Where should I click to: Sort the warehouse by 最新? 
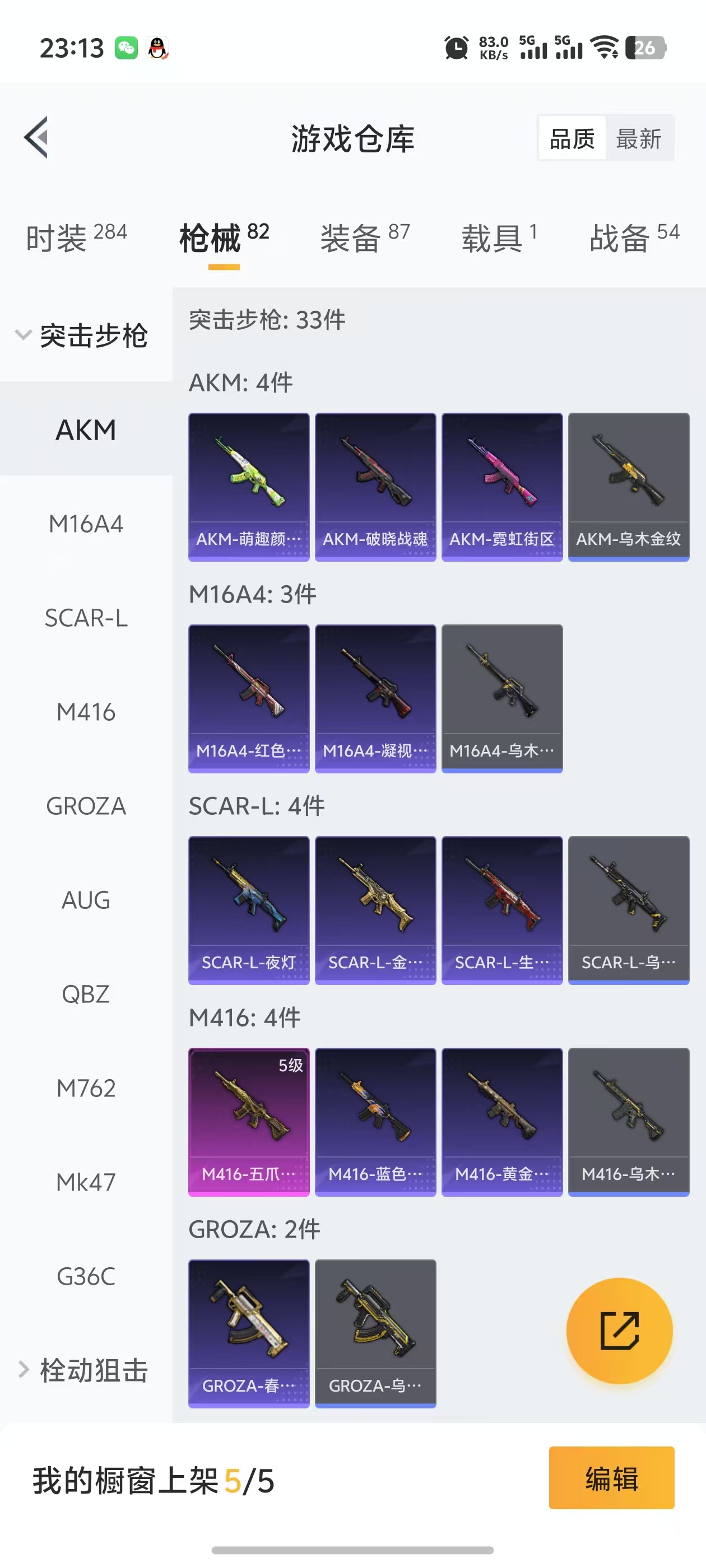(638, 139)
